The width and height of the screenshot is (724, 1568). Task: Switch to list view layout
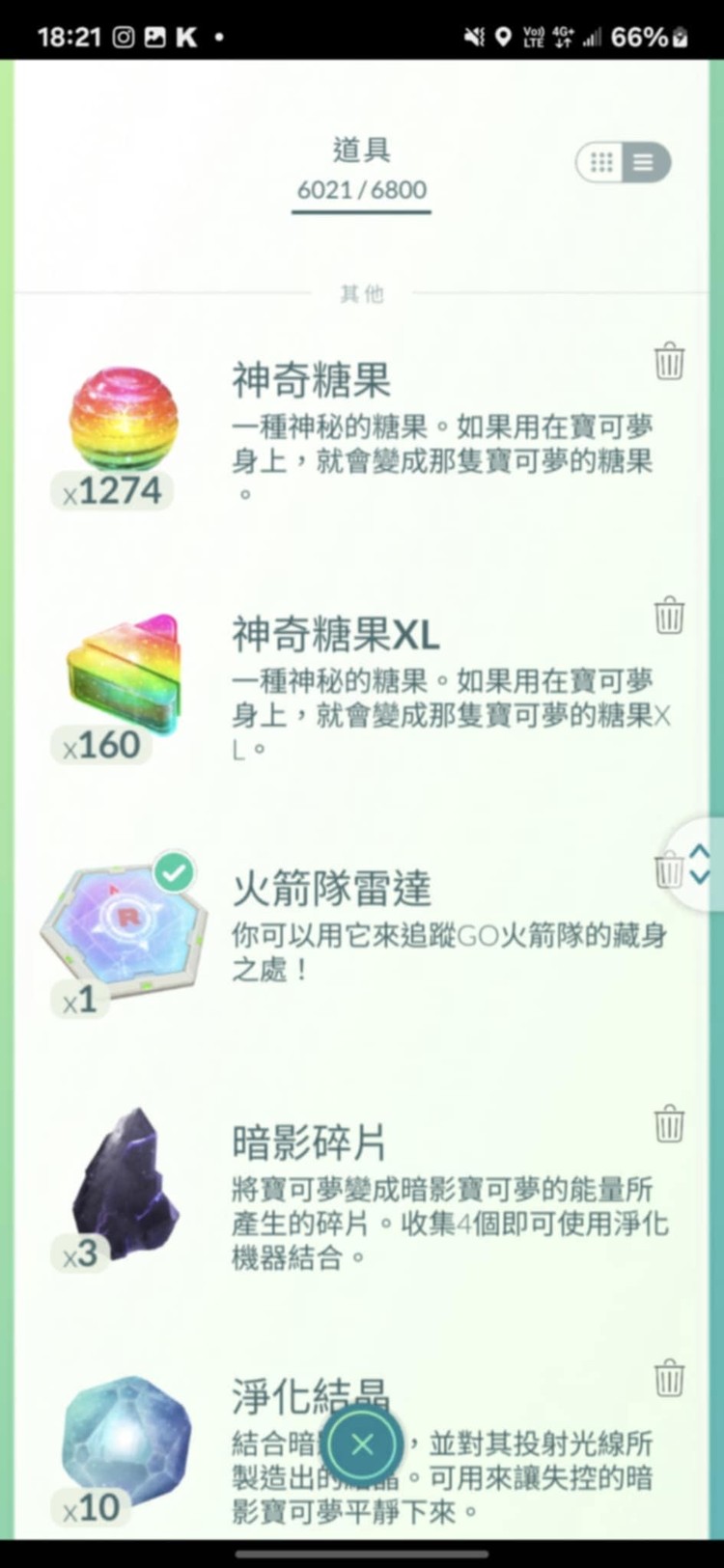(644, 162)
